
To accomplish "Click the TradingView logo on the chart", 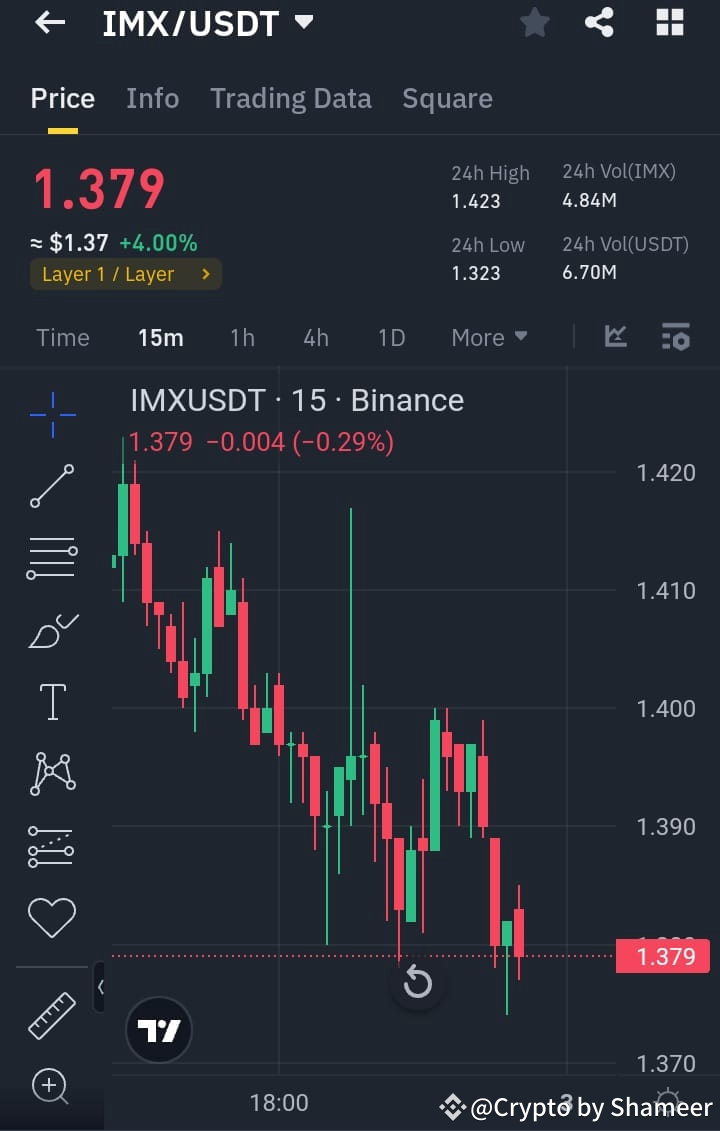I will [157, 1029].
